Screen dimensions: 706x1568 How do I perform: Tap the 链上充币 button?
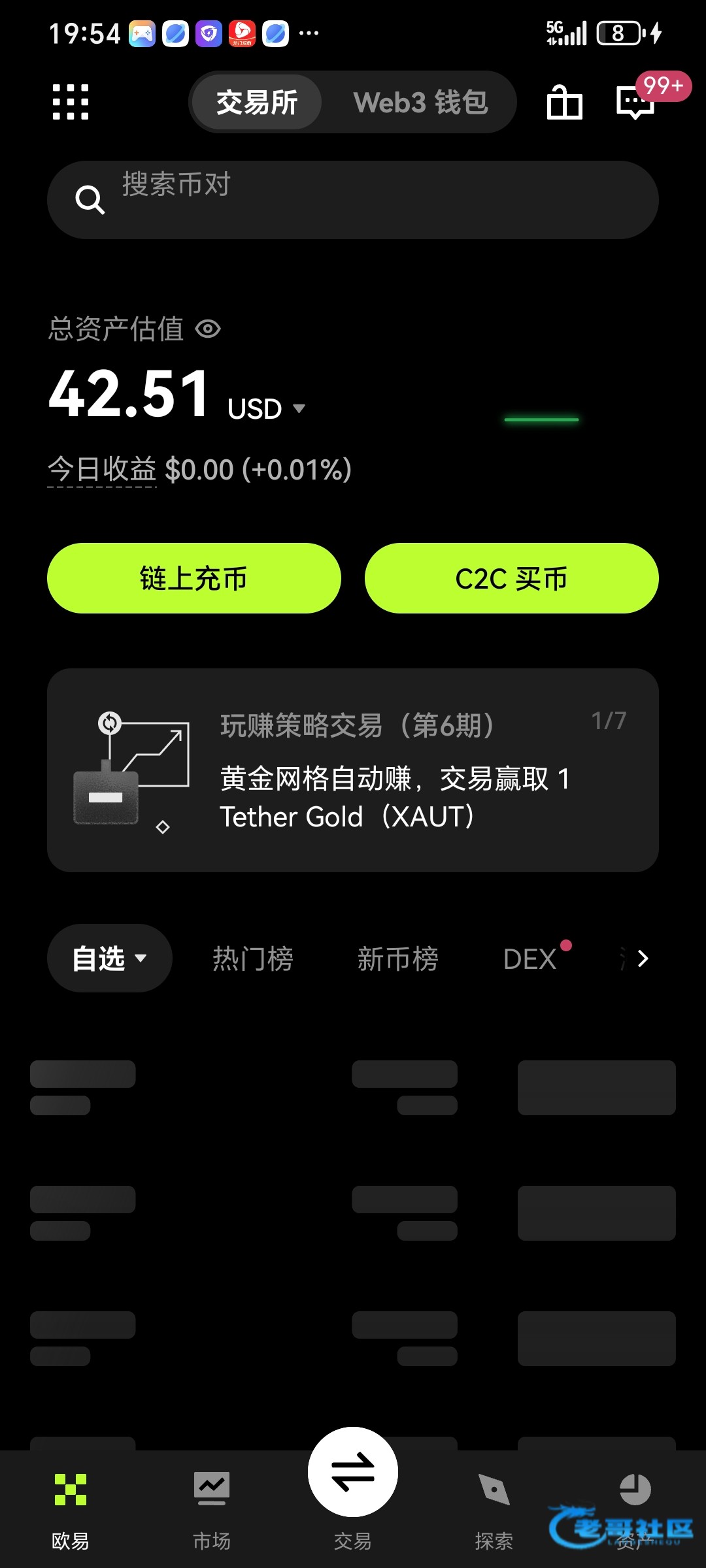pyautogui.click(x=194, y=578)
